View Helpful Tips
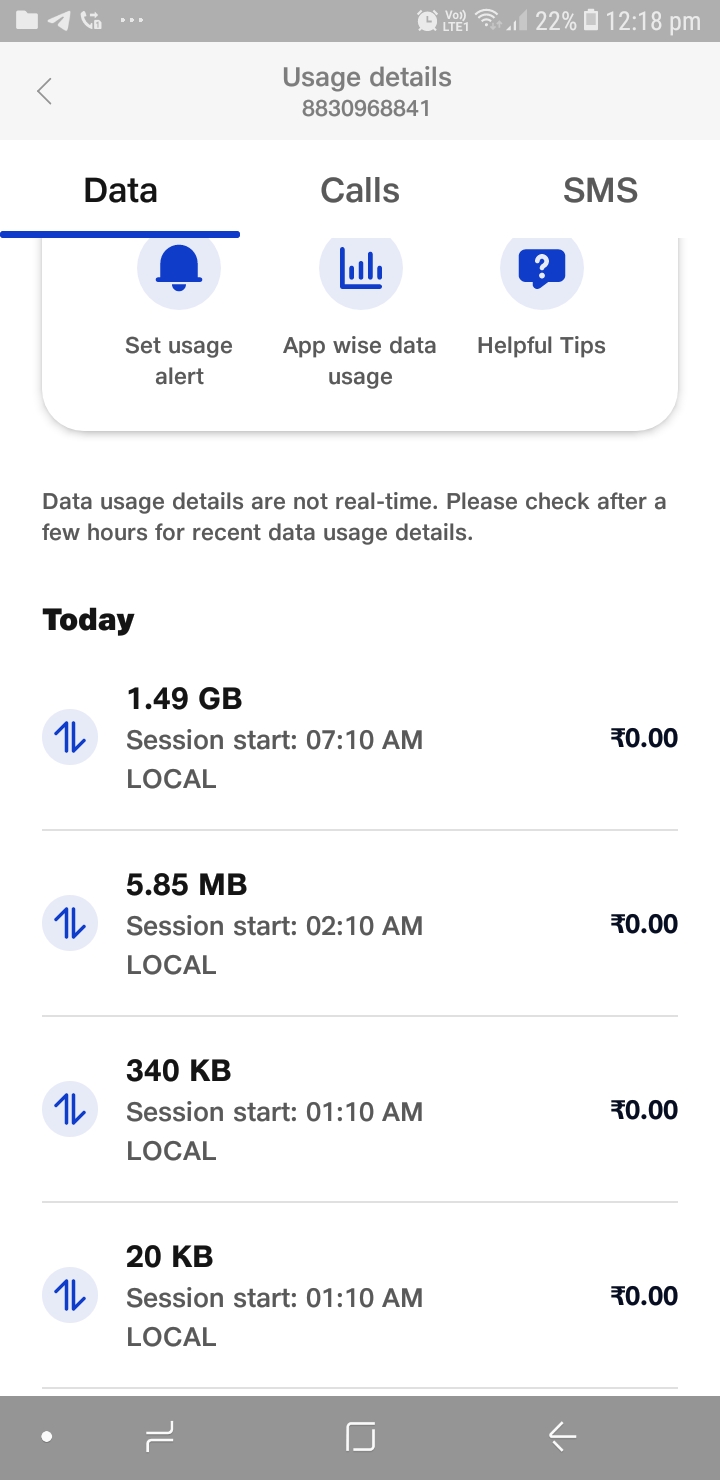The height and width of the screenshot is (1480, 720). pos(541,300)
